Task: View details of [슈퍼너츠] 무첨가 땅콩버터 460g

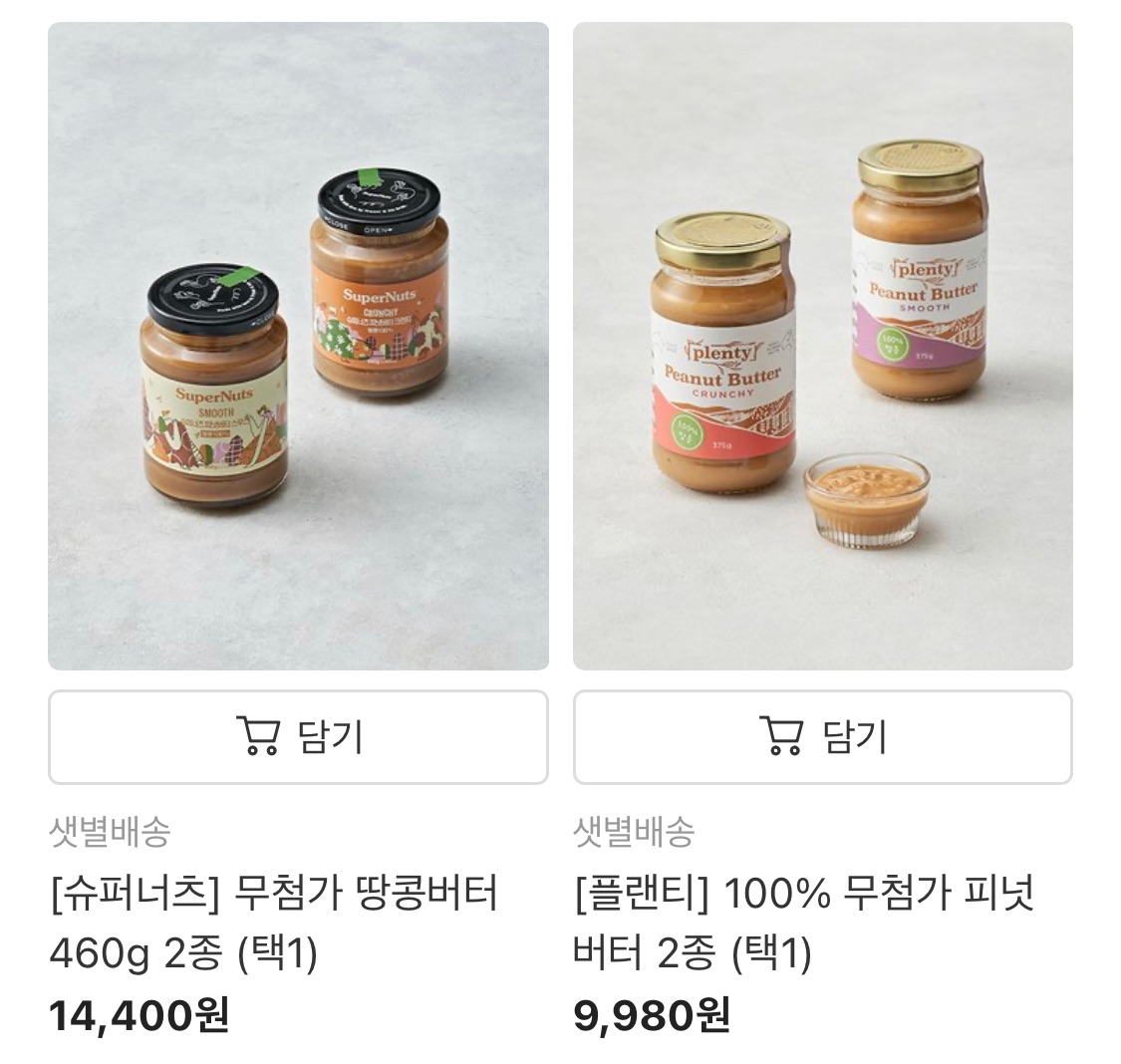Action: [273, 923]
